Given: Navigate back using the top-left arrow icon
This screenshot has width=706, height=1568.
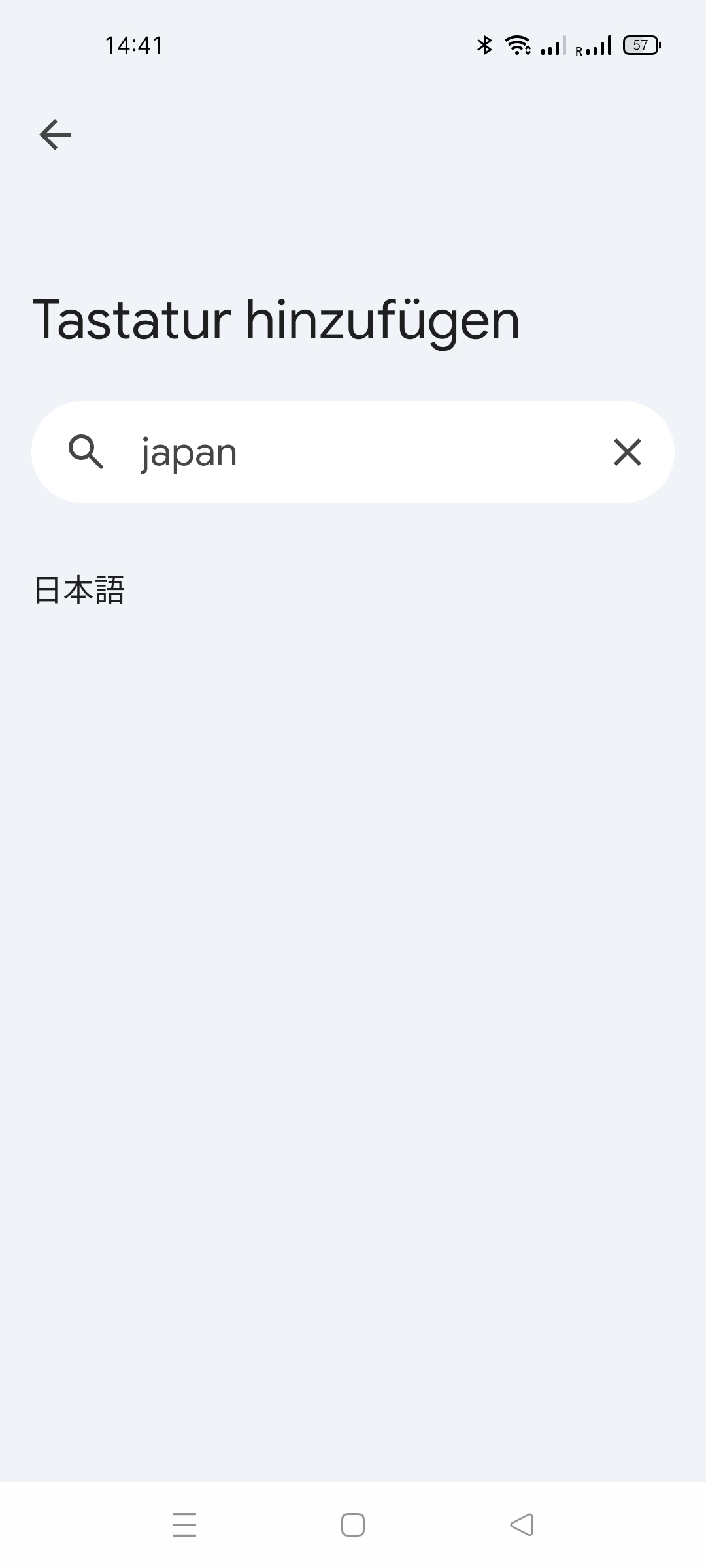Looking at the screenshot, I should pos(55,134).
